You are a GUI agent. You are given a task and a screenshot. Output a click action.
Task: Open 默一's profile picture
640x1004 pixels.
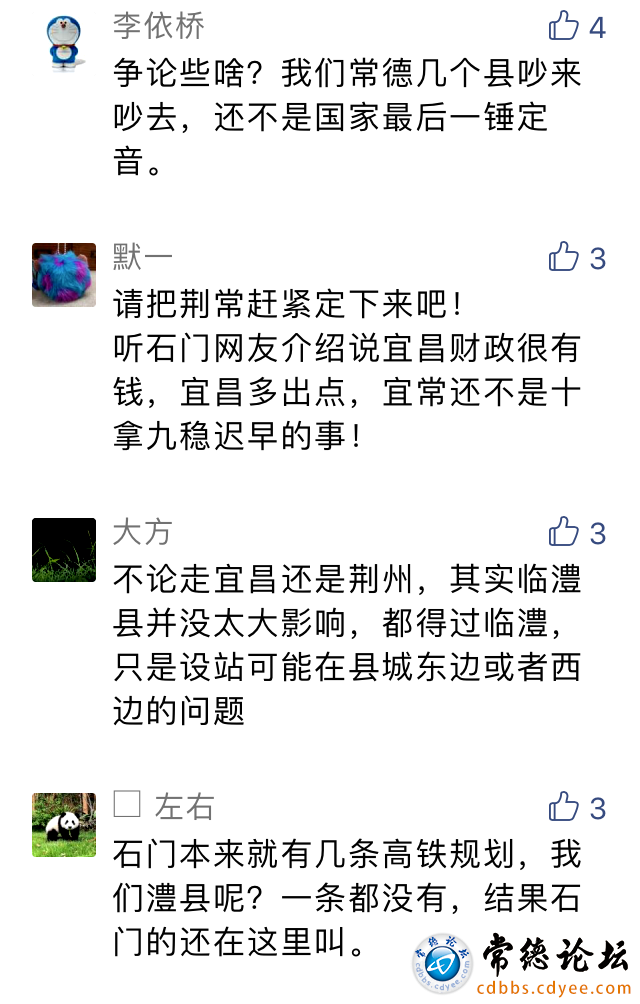(64, 274)
